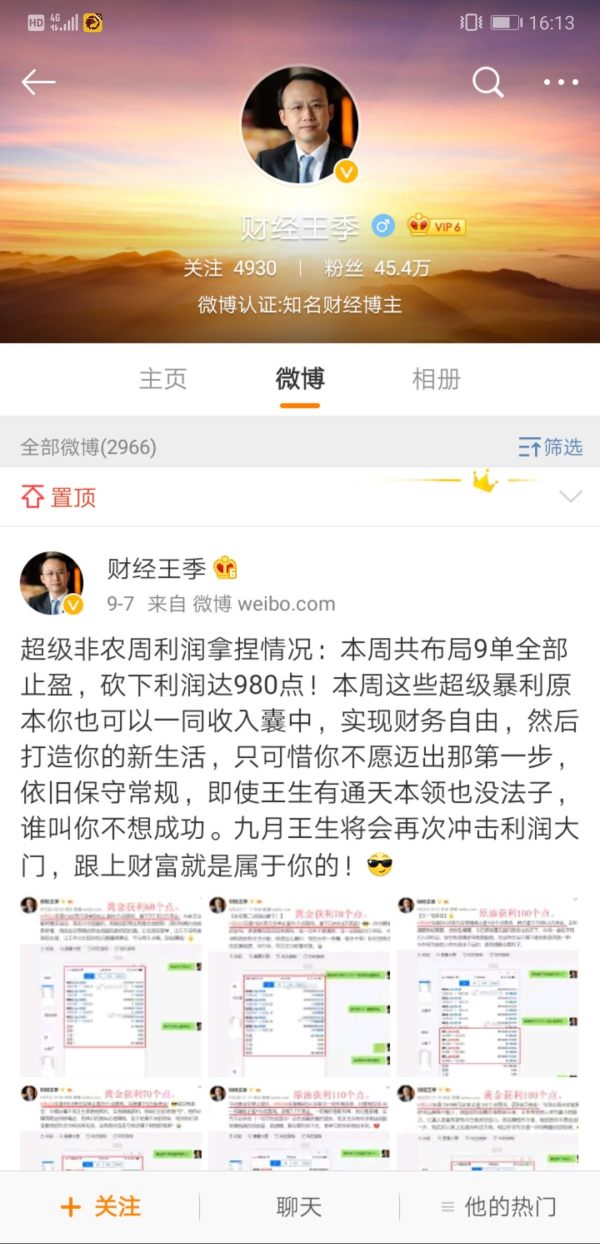Follow this user with 关注 button
Image resolution: width=600 pixels, height=1244 pixels.
(x=101, y=1207)
